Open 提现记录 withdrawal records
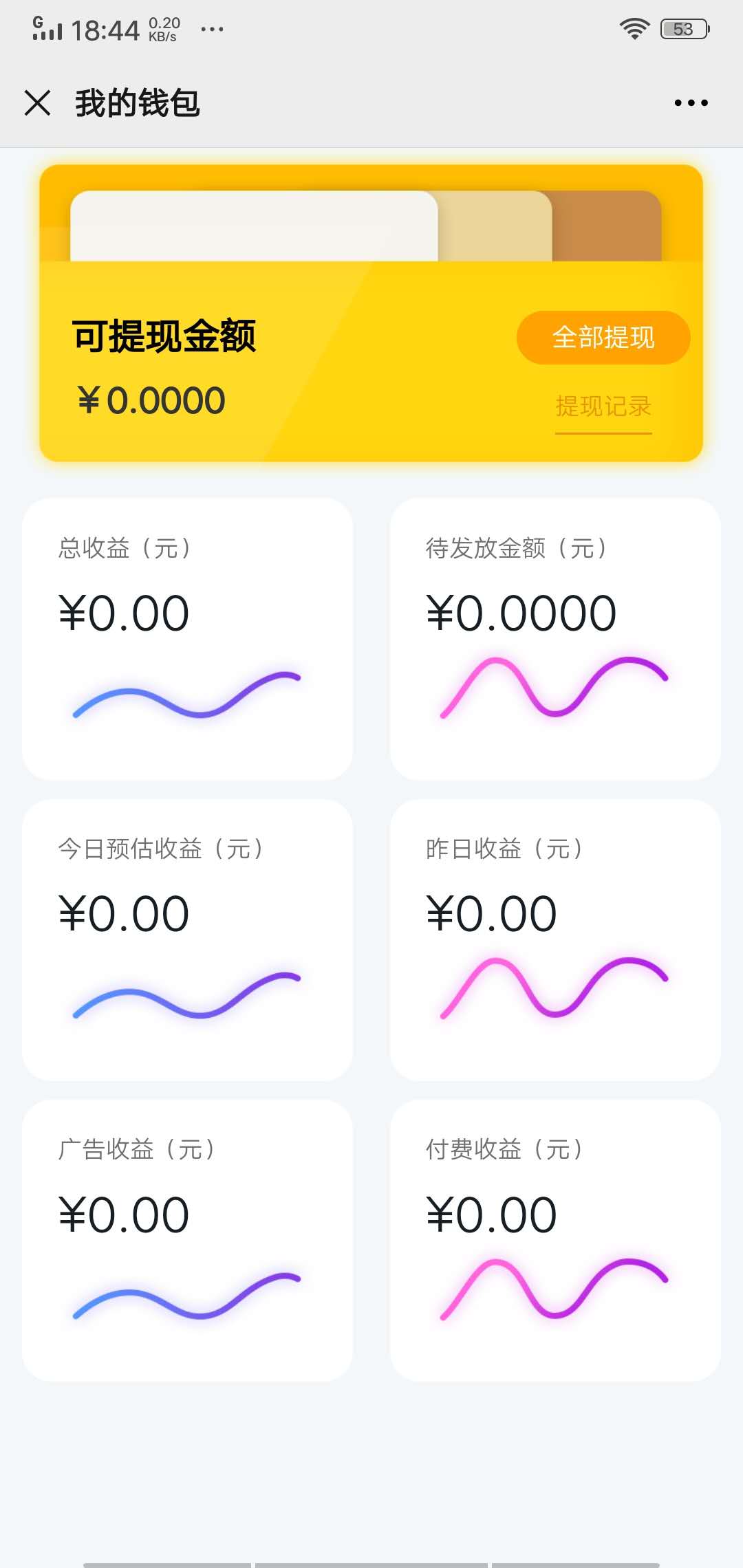The height and width of the screenshot is (1568, 743). click(603, 407)
